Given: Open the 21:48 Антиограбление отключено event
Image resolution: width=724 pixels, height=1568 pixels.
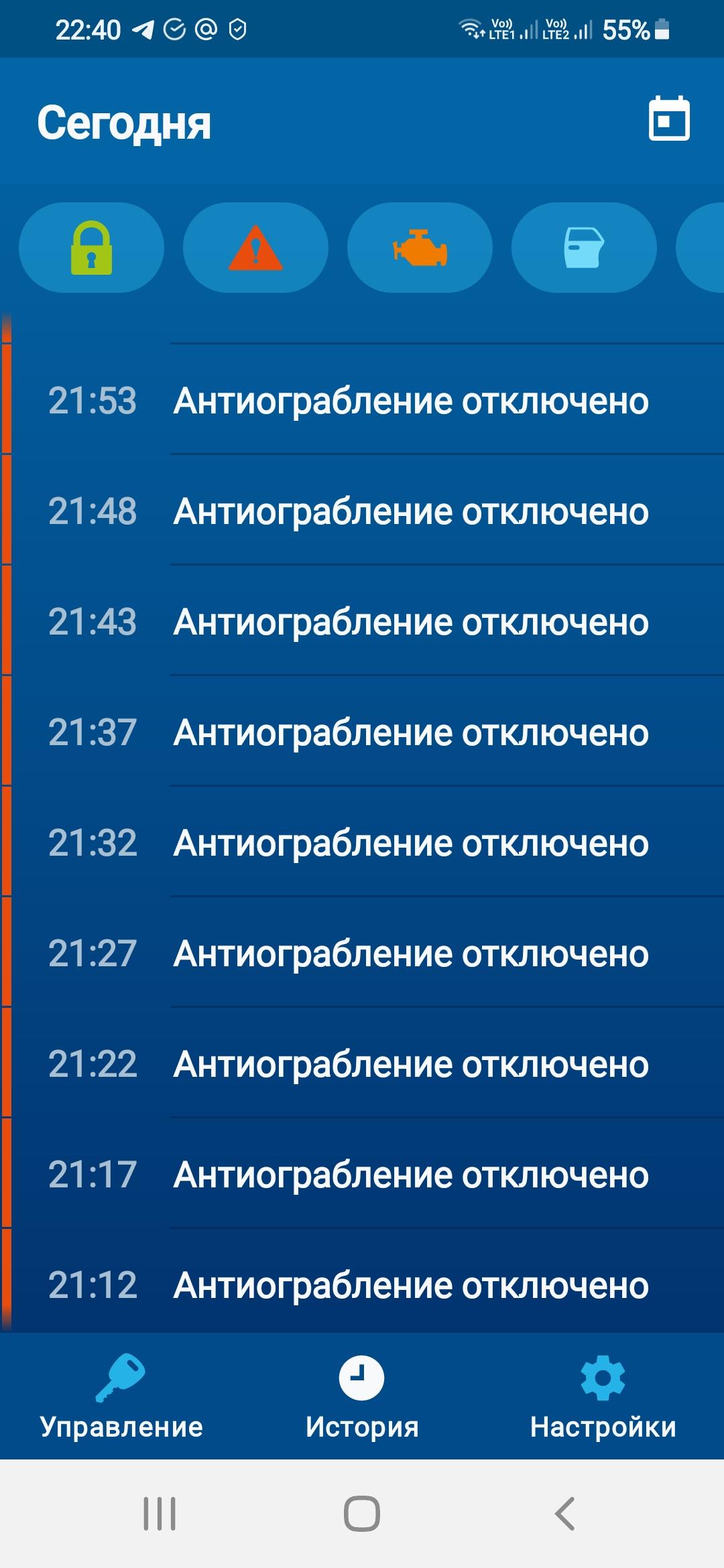Looking at the screenshot, I should (362, 511).
